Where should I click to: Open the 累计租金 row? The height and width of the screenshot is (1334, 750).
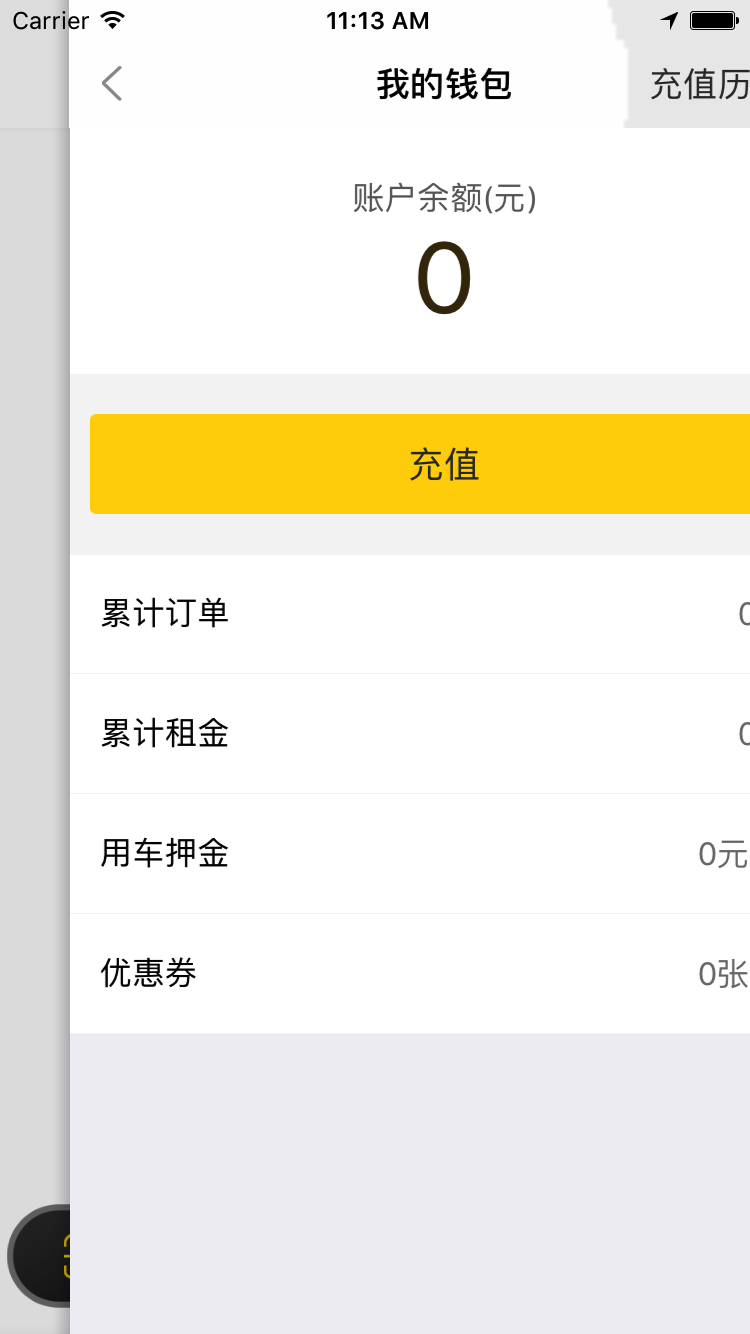point(410,734)
